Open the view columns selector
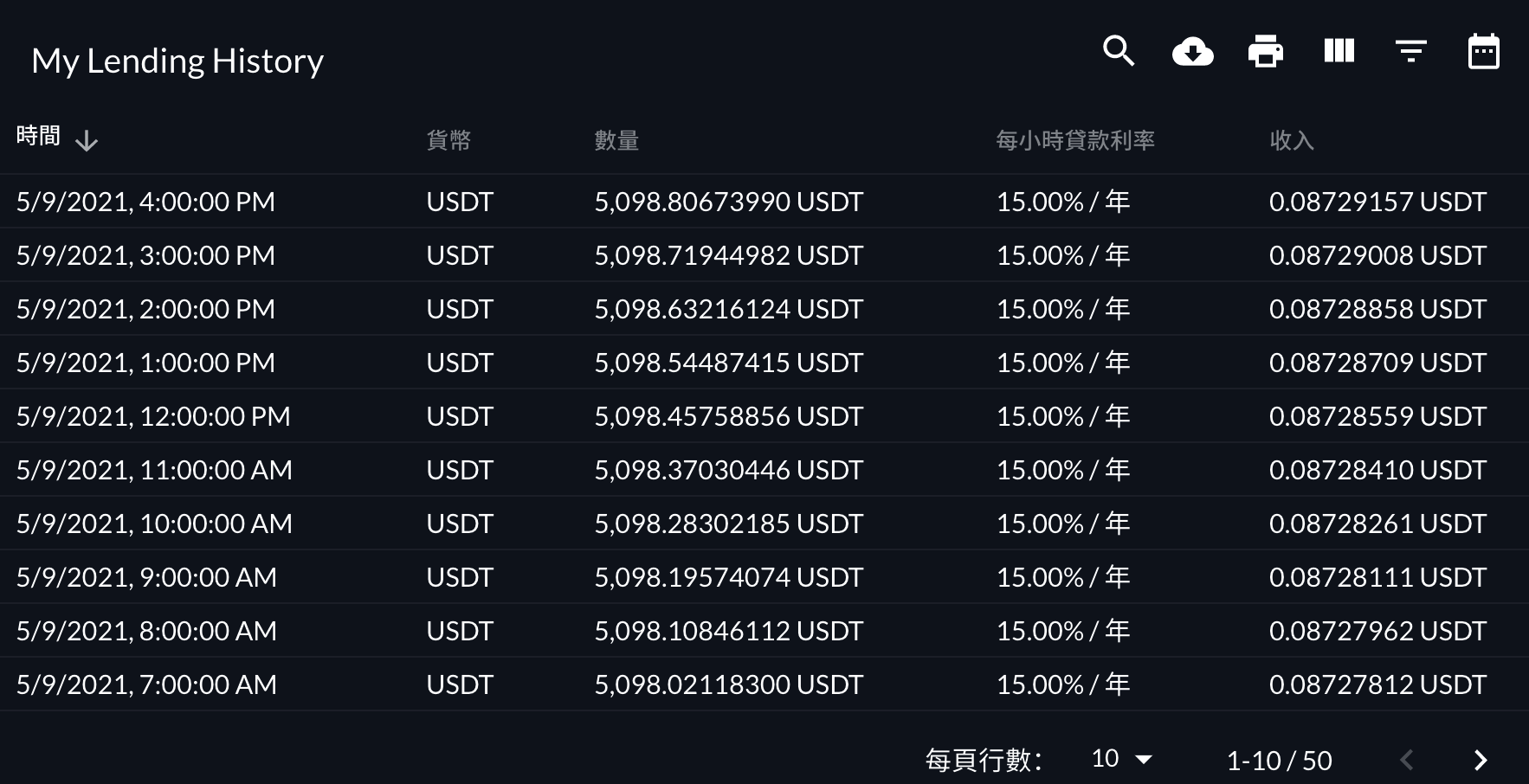The height and width of the screenshot is (784, 1529). [x=1339, y=52]
